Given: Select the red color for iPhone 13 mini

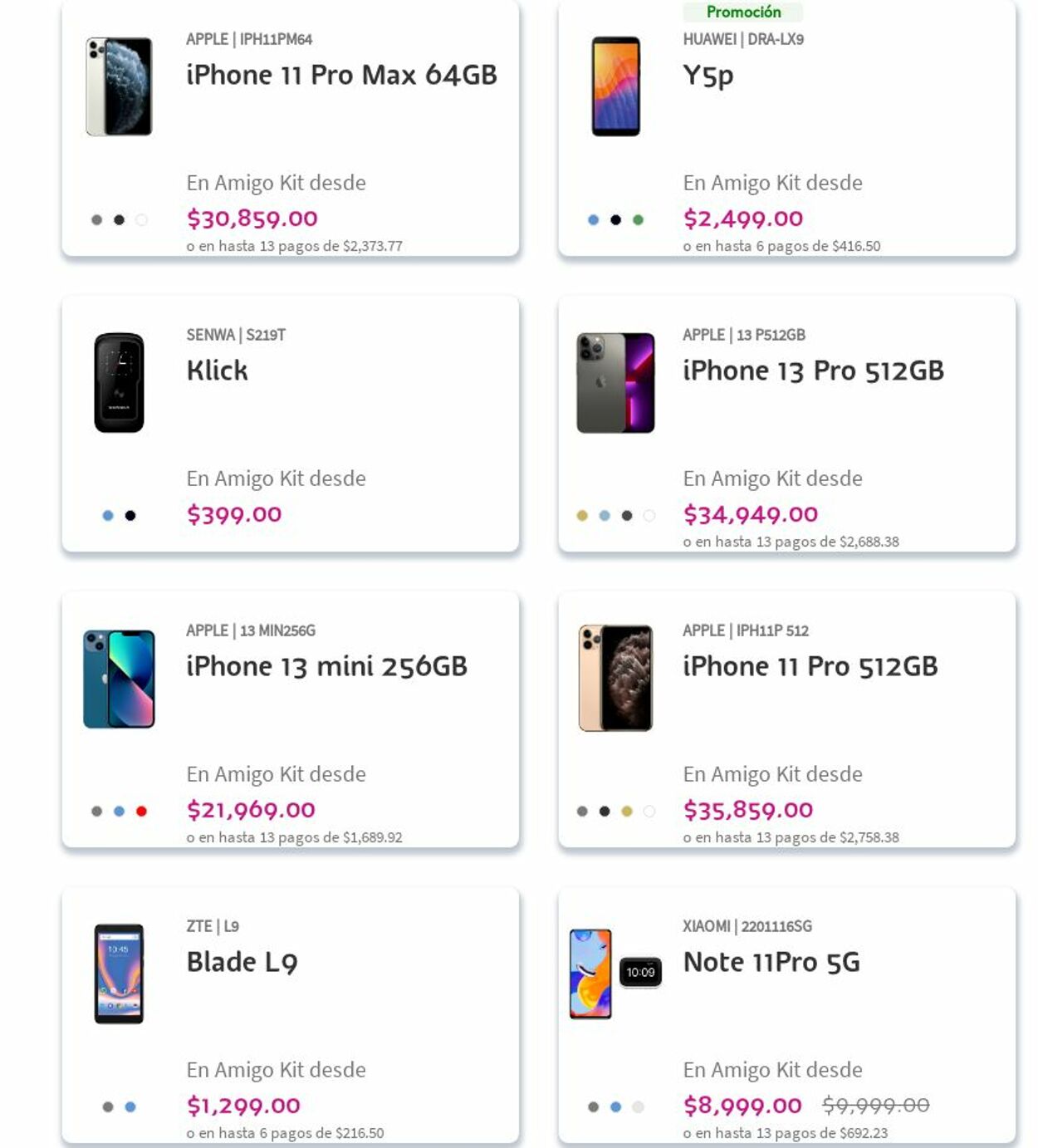Looking at the screenshot, I should point(141,812).
